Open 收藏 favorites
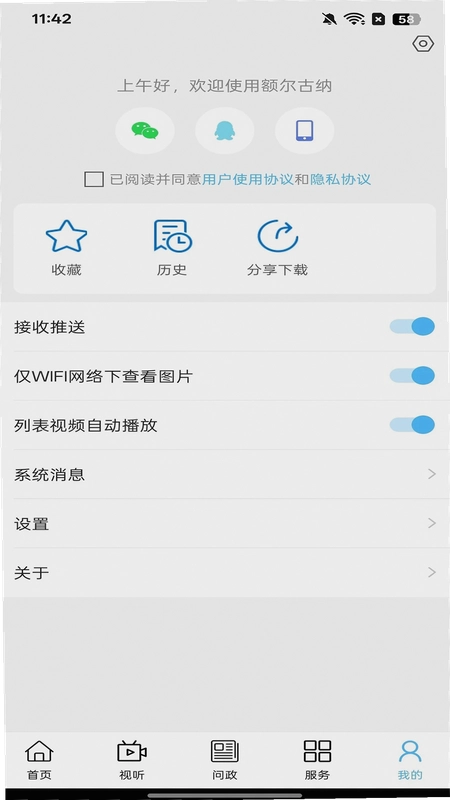 [66, 248]
